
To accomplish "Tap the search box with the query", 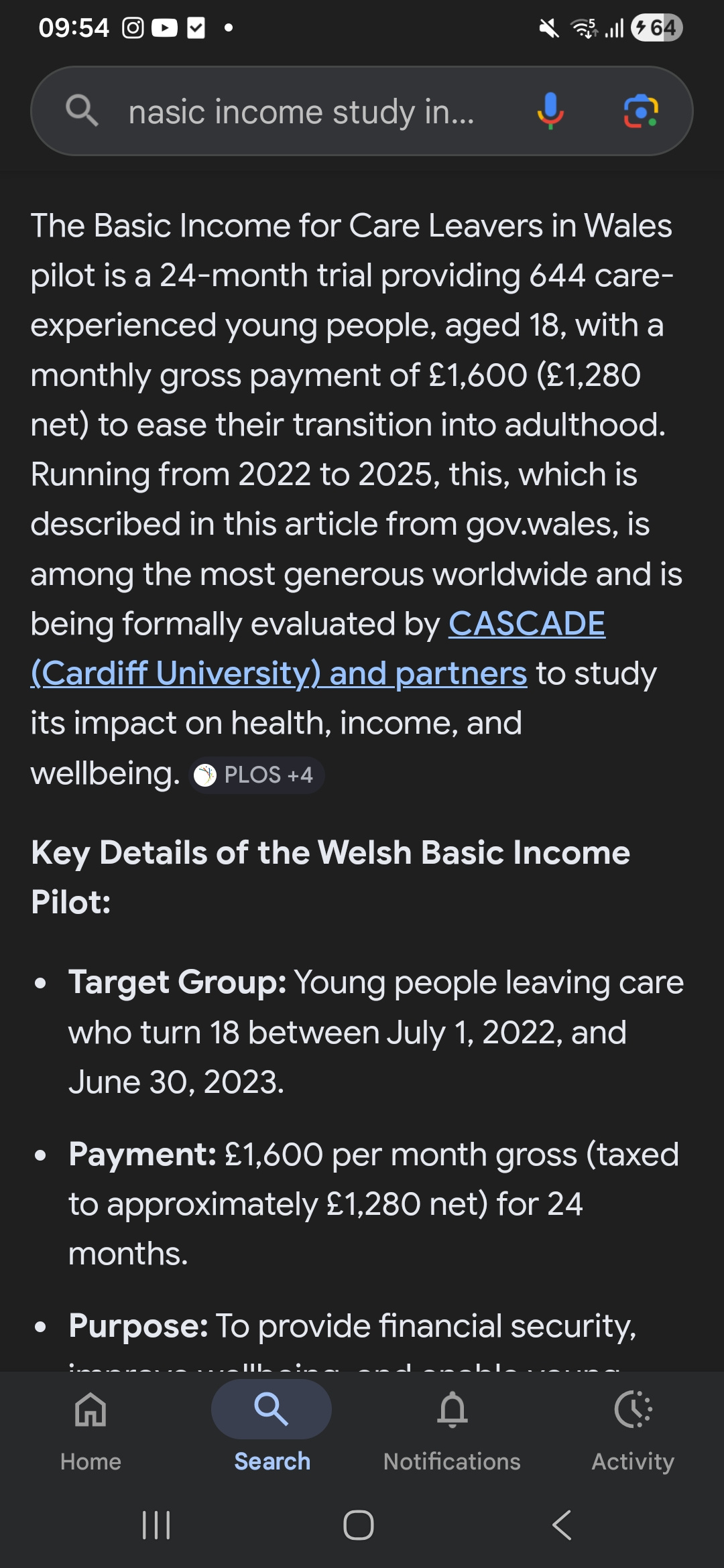I will pyautogui.click(x=302, y=112).
